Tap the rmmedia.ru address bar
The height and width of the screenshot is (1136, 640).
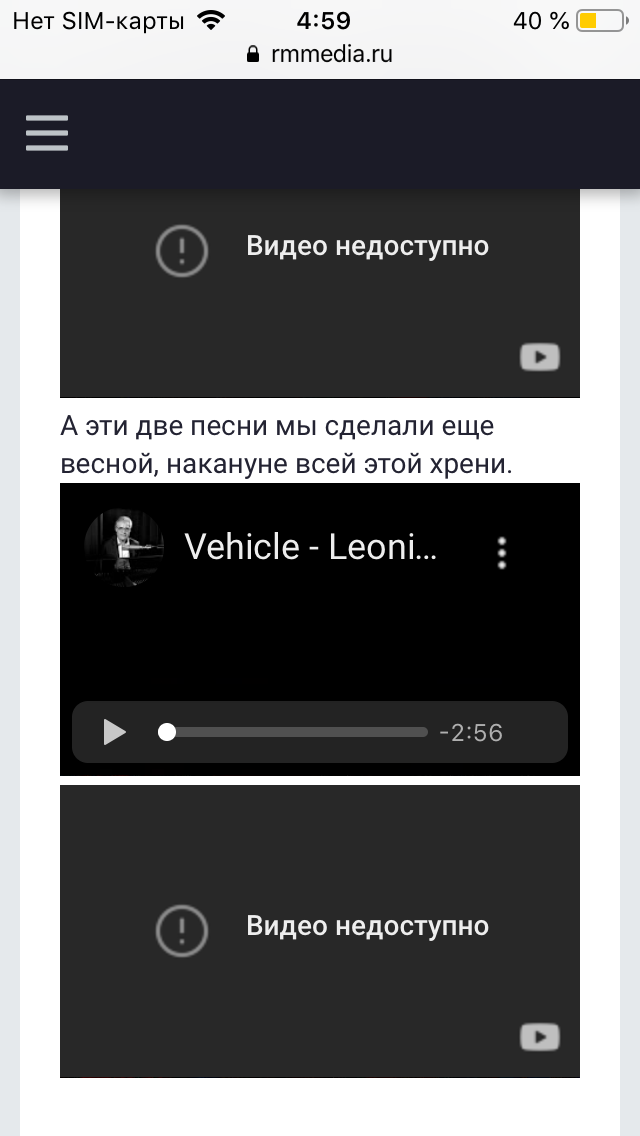320,54
